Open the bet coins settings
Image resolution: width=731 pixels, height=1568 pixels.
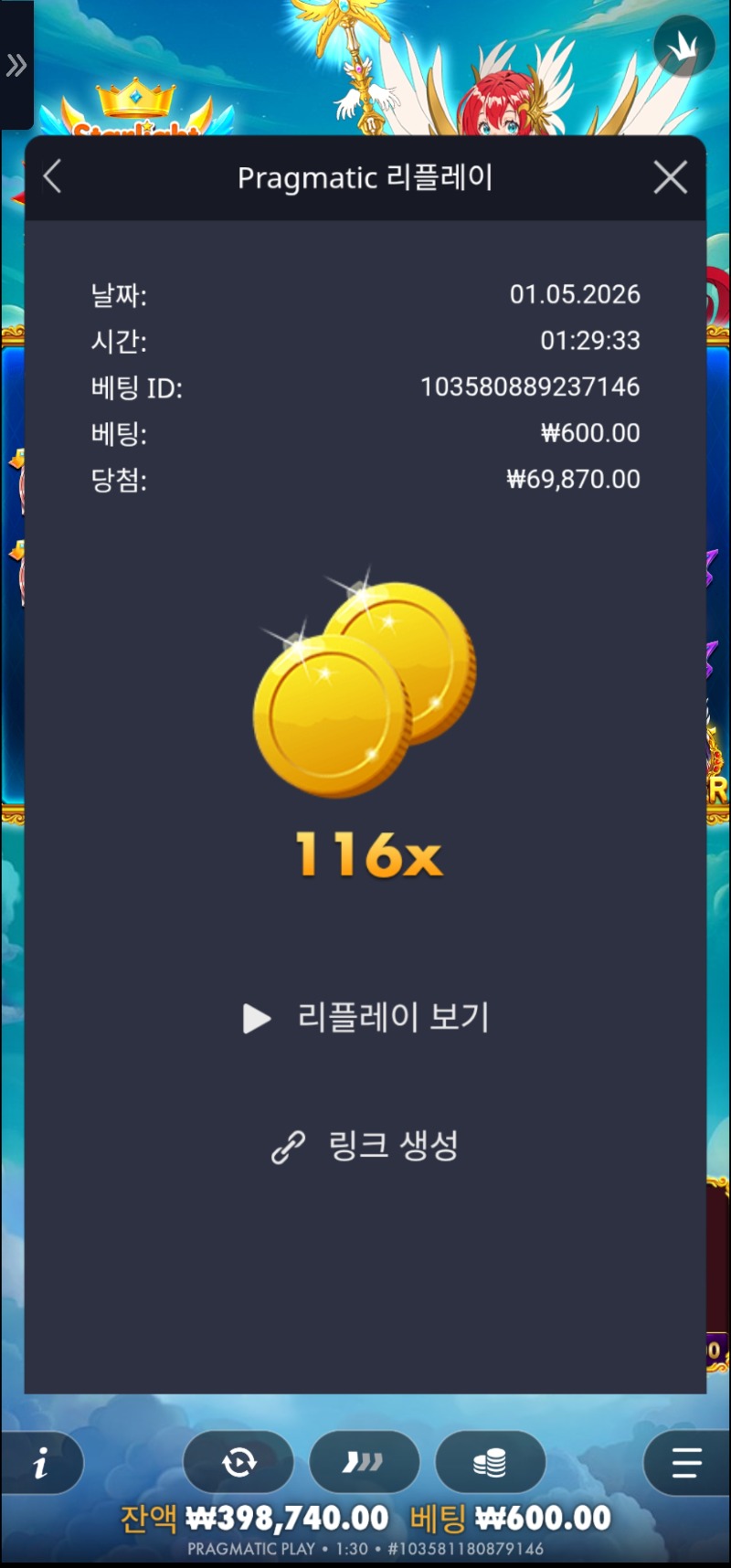pos(490,1463)
